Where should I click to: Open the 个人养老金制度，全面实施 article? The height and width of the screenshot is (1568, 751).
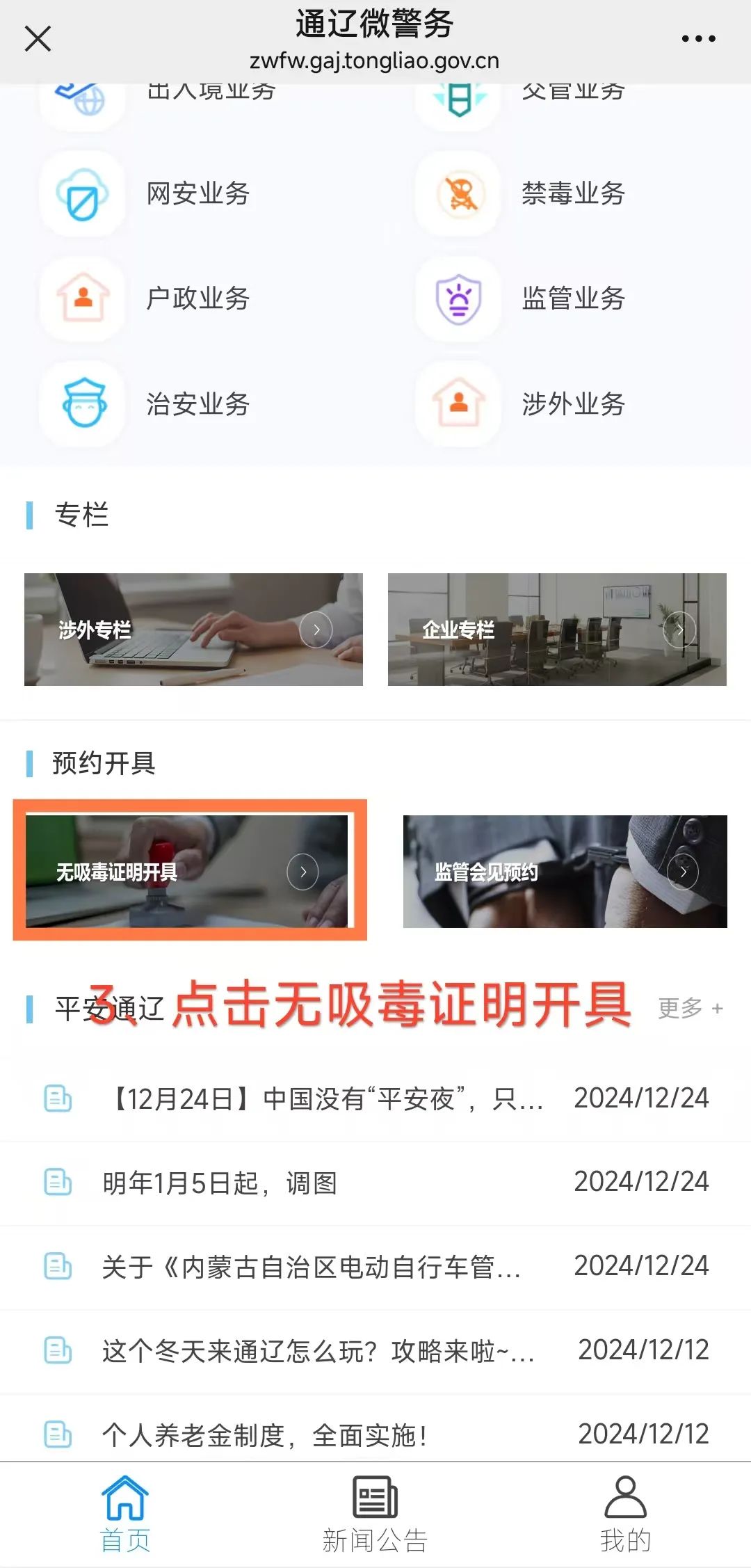(x=264, y=1434)
